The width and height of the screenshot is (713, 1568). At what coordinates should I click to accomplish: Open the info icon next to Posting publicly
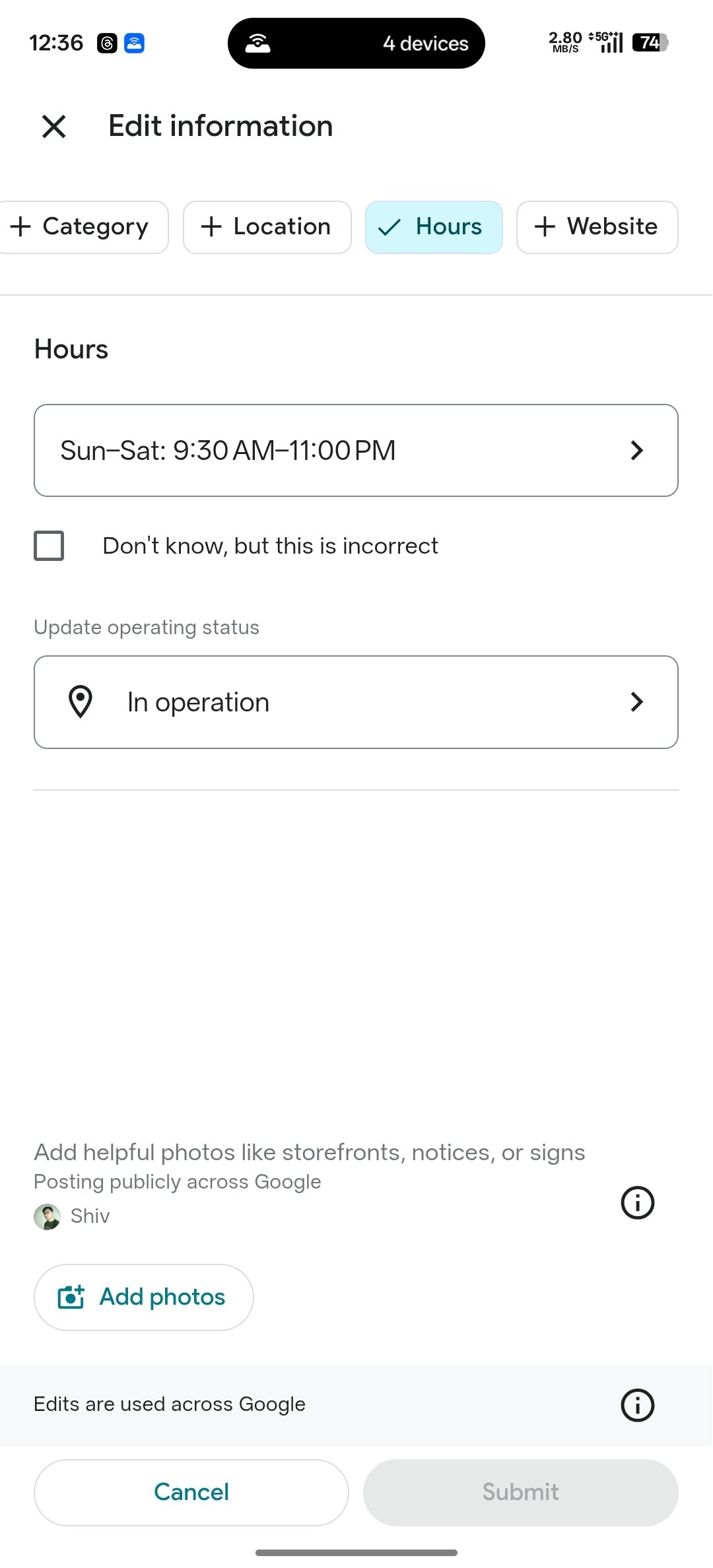tap(636, 1202)
